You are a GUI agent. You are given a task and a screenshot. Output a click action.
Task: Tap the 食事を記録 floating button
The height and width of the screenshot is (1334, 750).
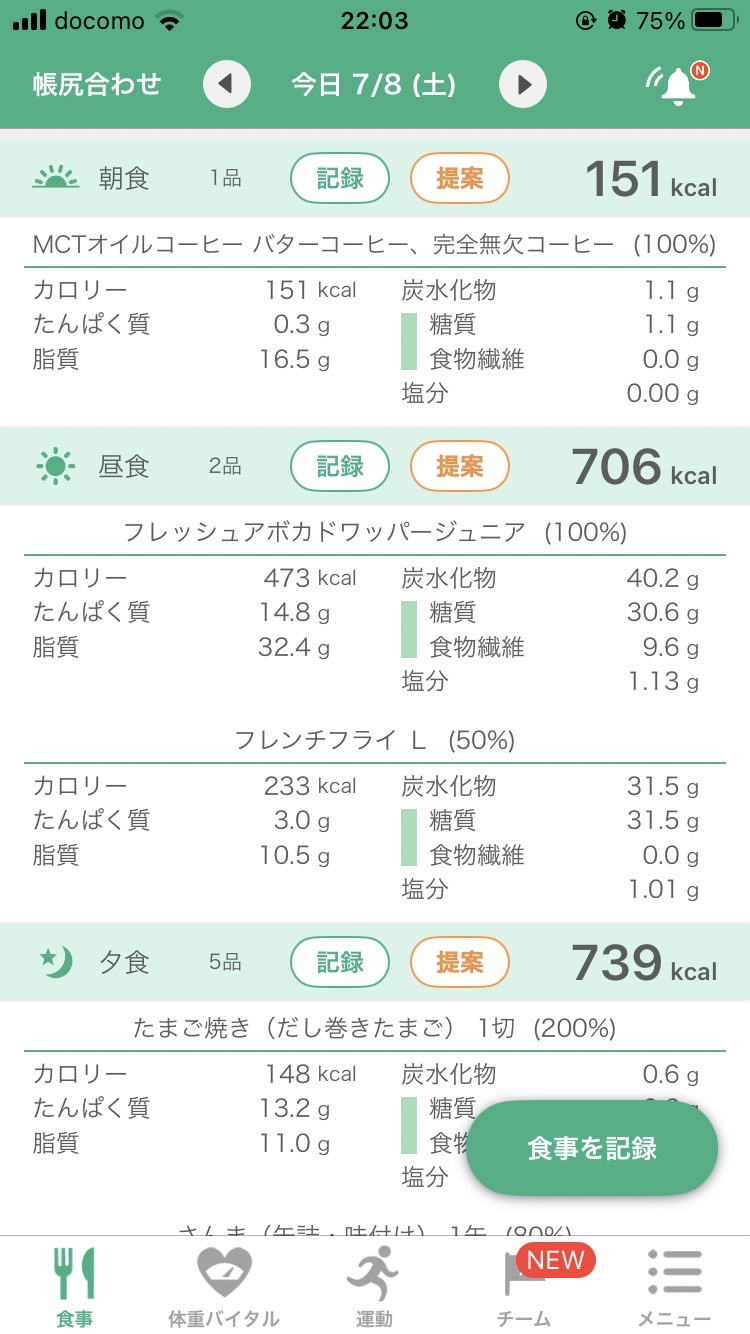pyautogui.click(x=592, y=1148)
